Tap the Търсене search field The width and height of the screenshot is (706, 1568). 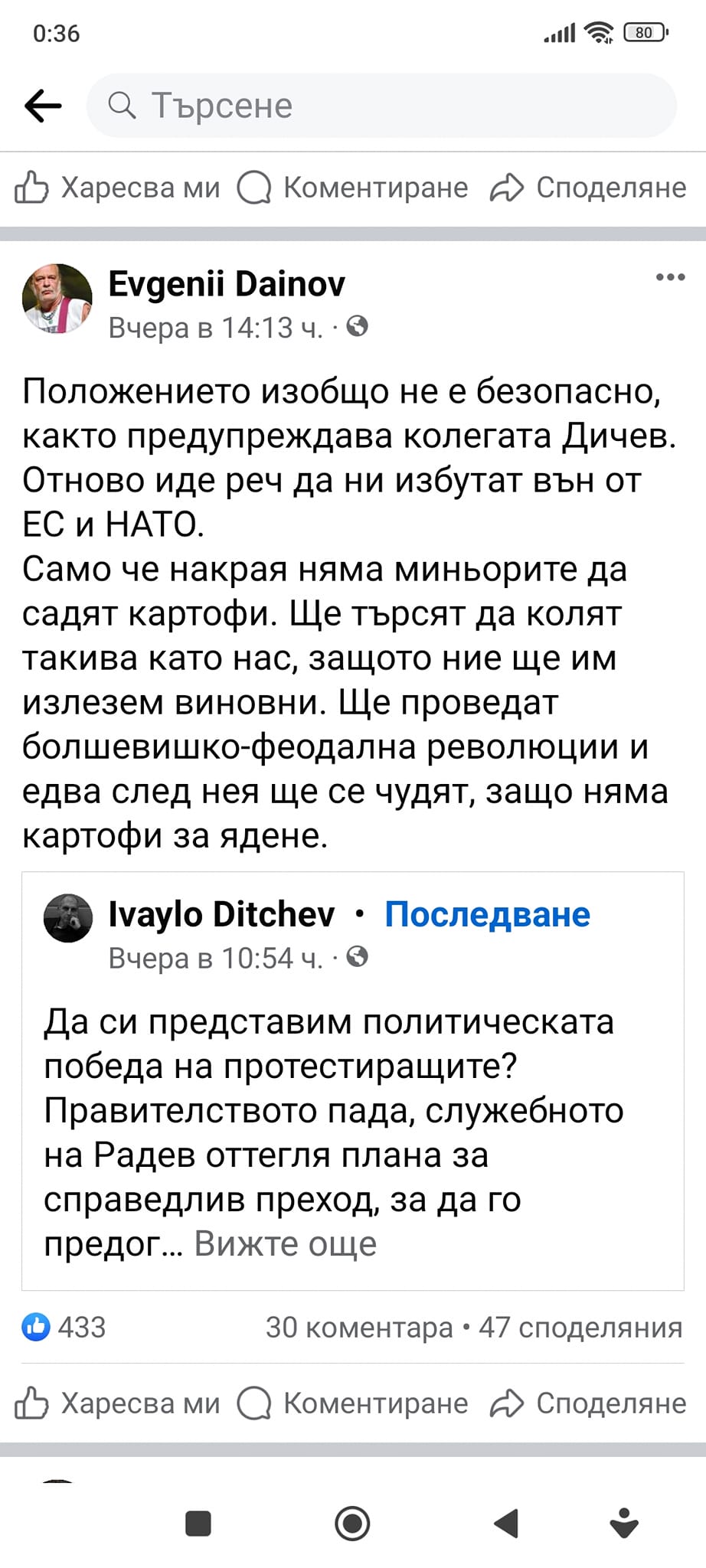[381, 106]
